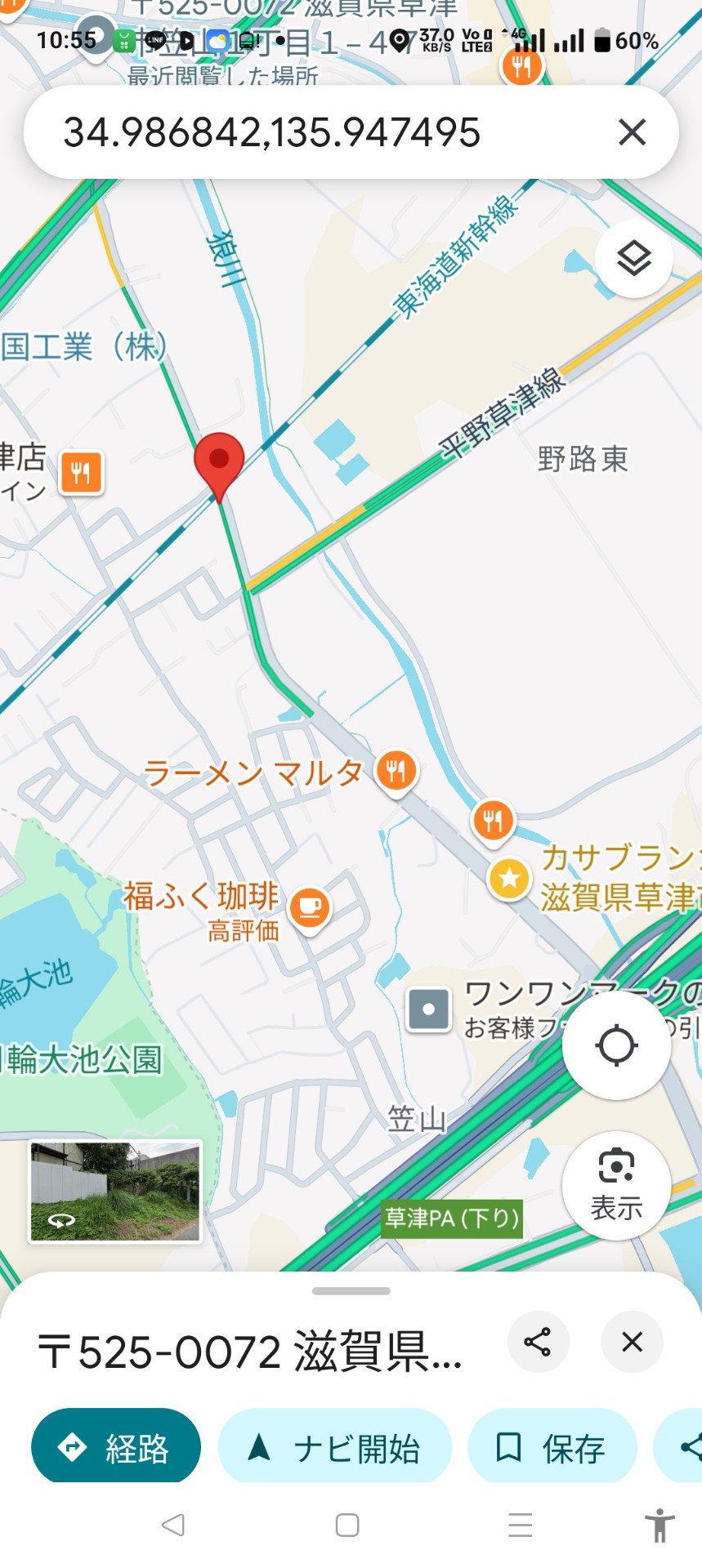Close the place info panel

pyautogui.click(x=632, y=1342)
